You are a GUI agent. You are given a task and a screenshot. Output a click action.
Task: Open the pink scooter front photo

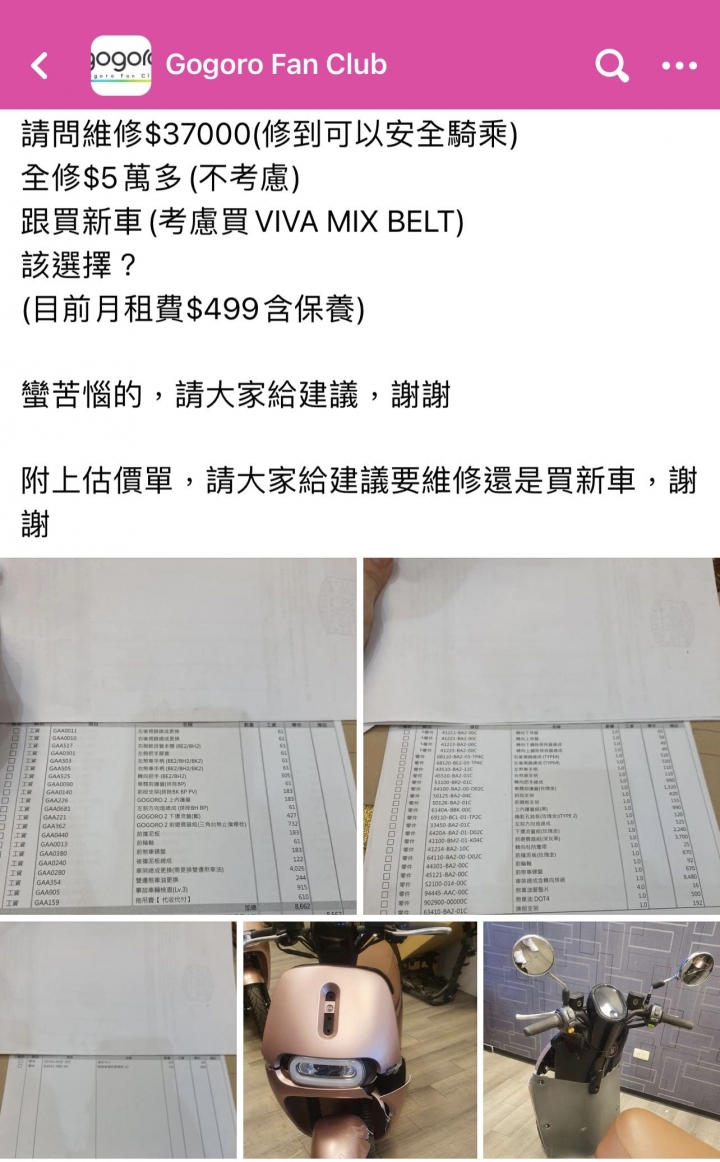[x=358, y=1040]
